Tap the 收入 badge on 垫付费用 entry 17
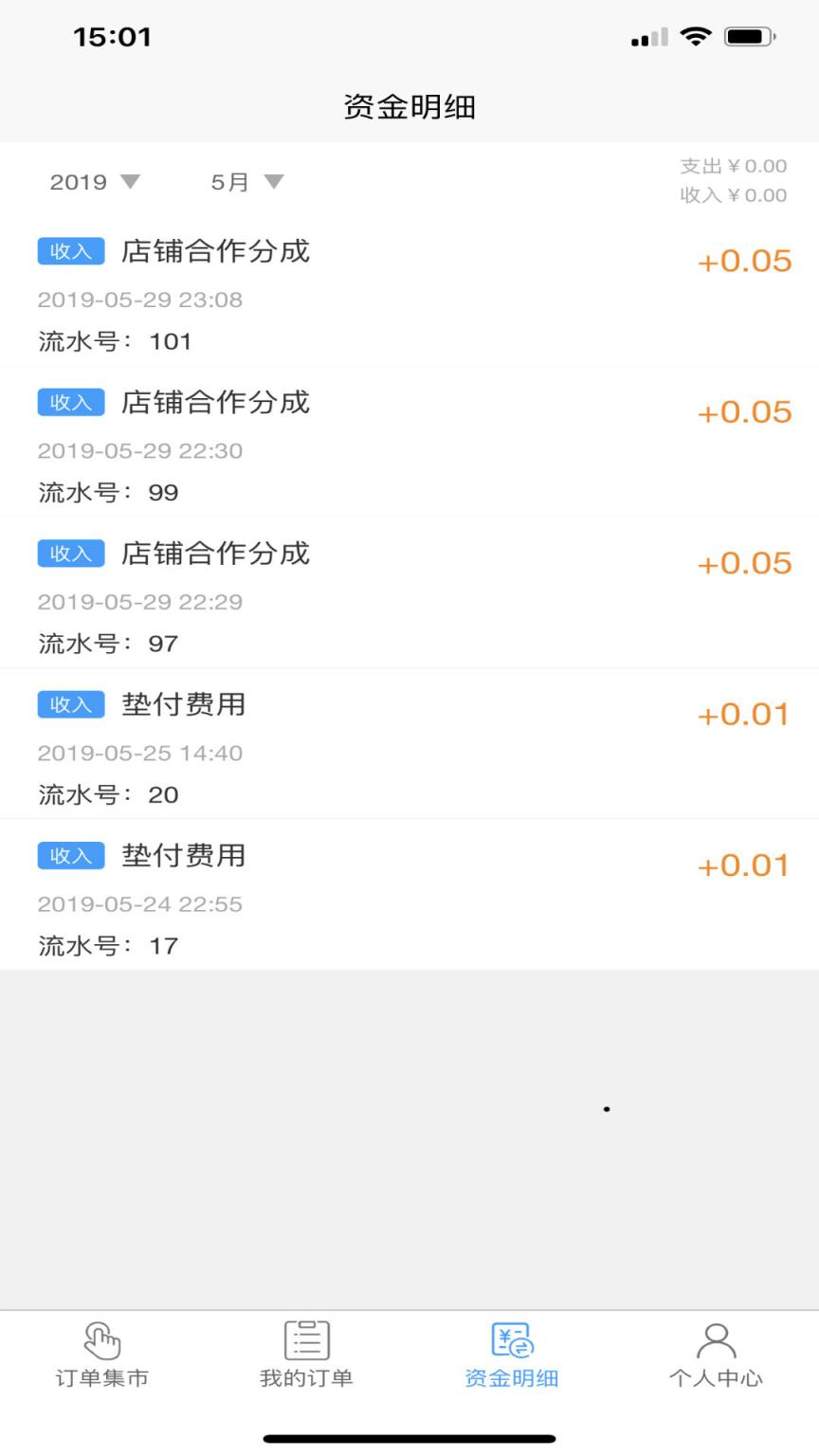Viewport: 819px width, 1456px height. 70,855
